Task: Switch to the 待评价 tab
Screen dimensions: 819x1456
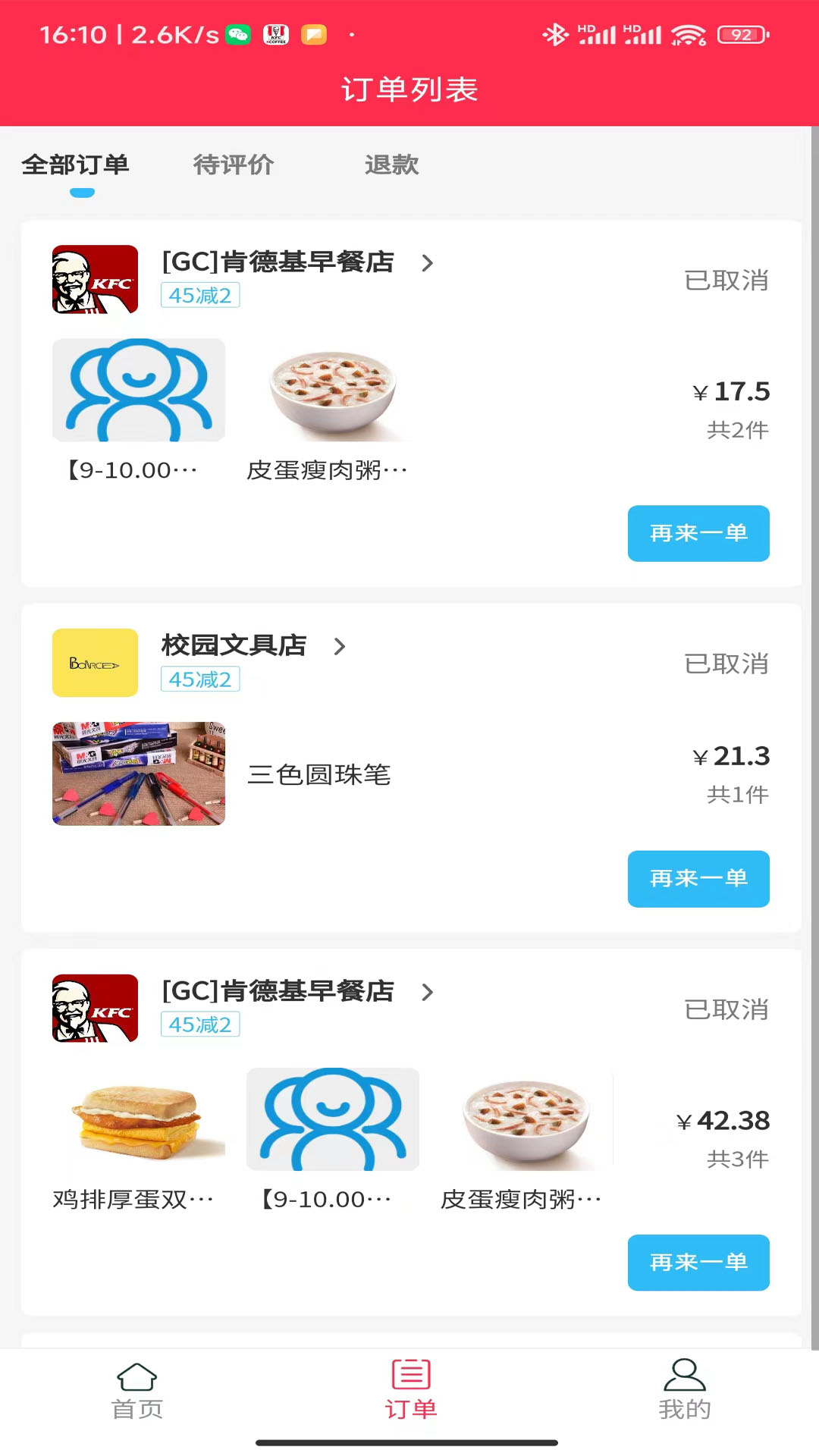Action: click(233, 165)
